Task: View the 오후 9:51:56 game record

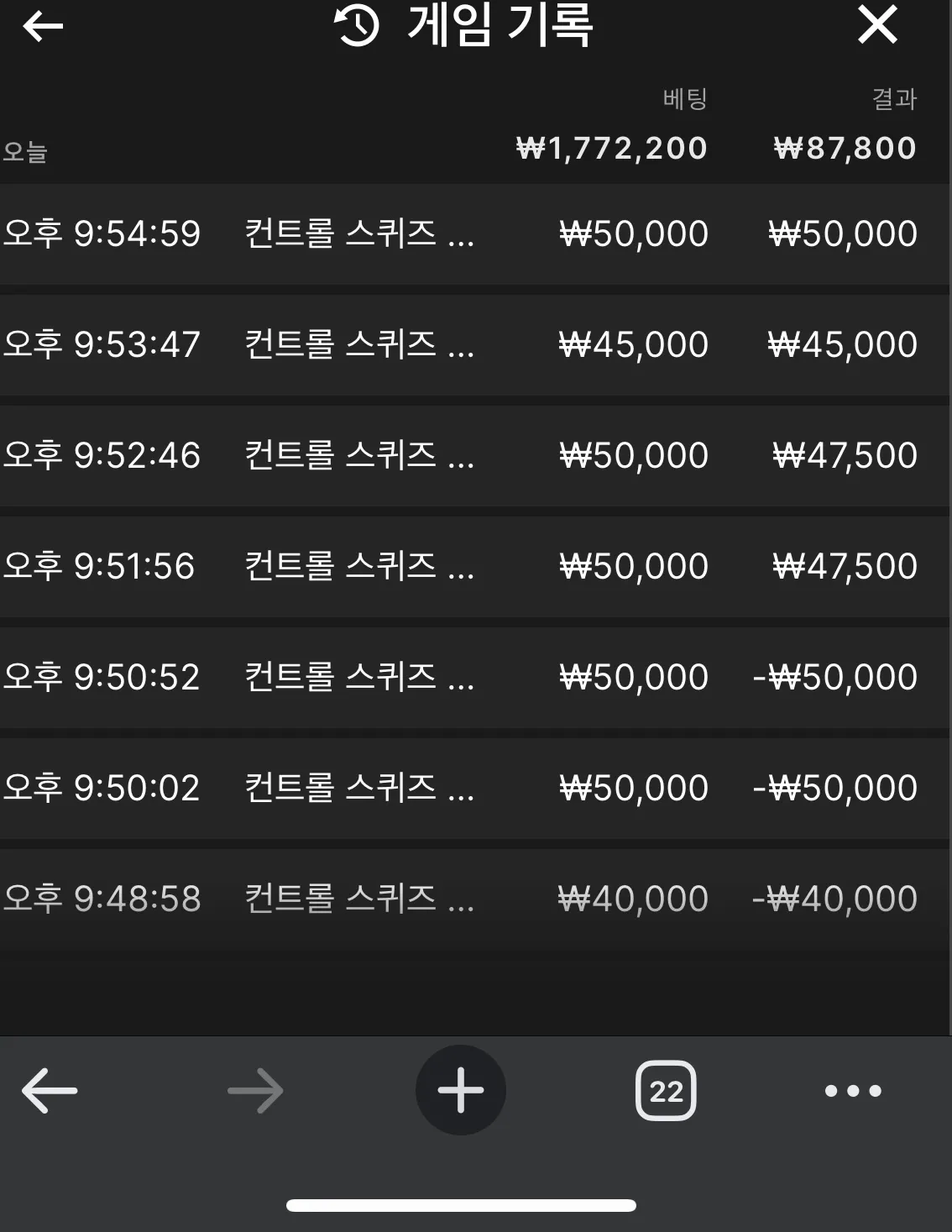Action: click(x=475, y=567)
